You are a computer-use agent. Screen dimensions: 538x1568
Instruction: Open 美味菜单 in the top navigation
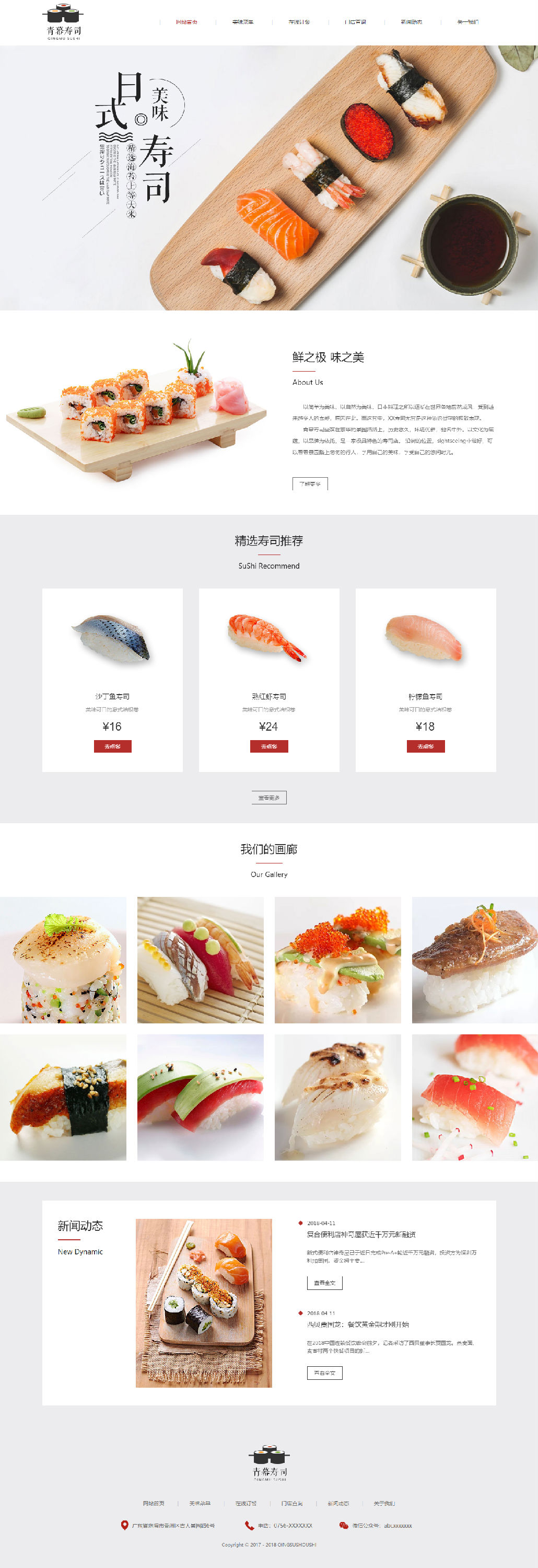tap(243, 22)
